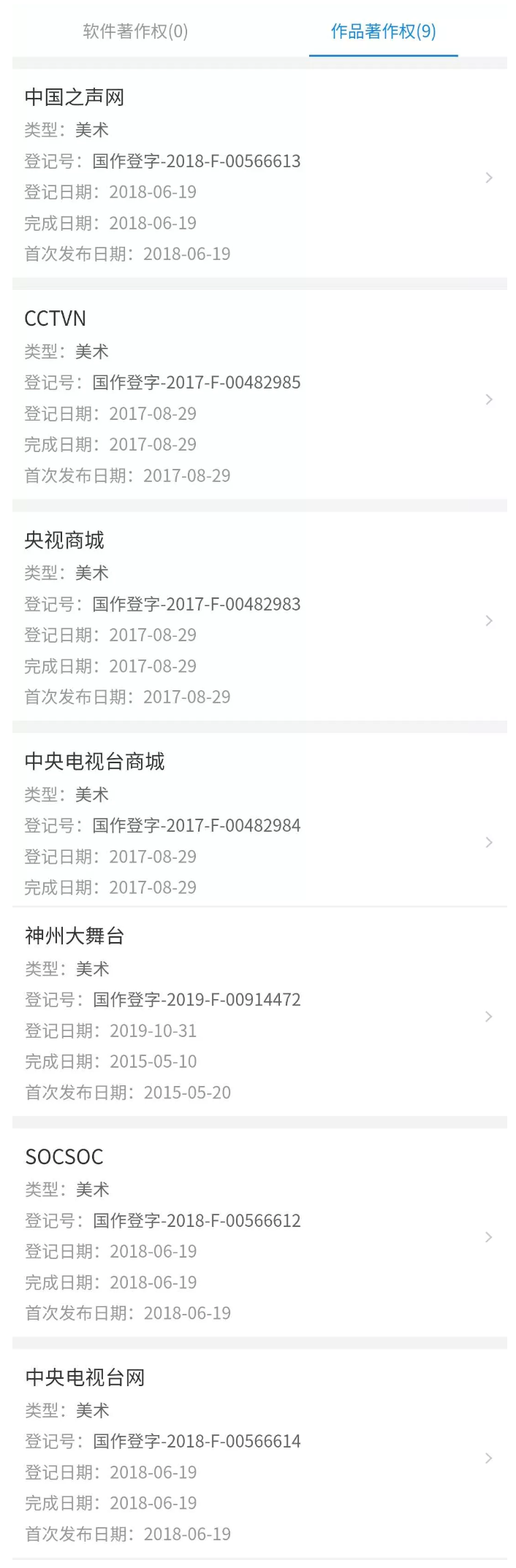Screen dimensions: 516x1568
Task: Open the 中央电视台网 copyright record
Action: pyautogui.click(x=259, y=1456)
